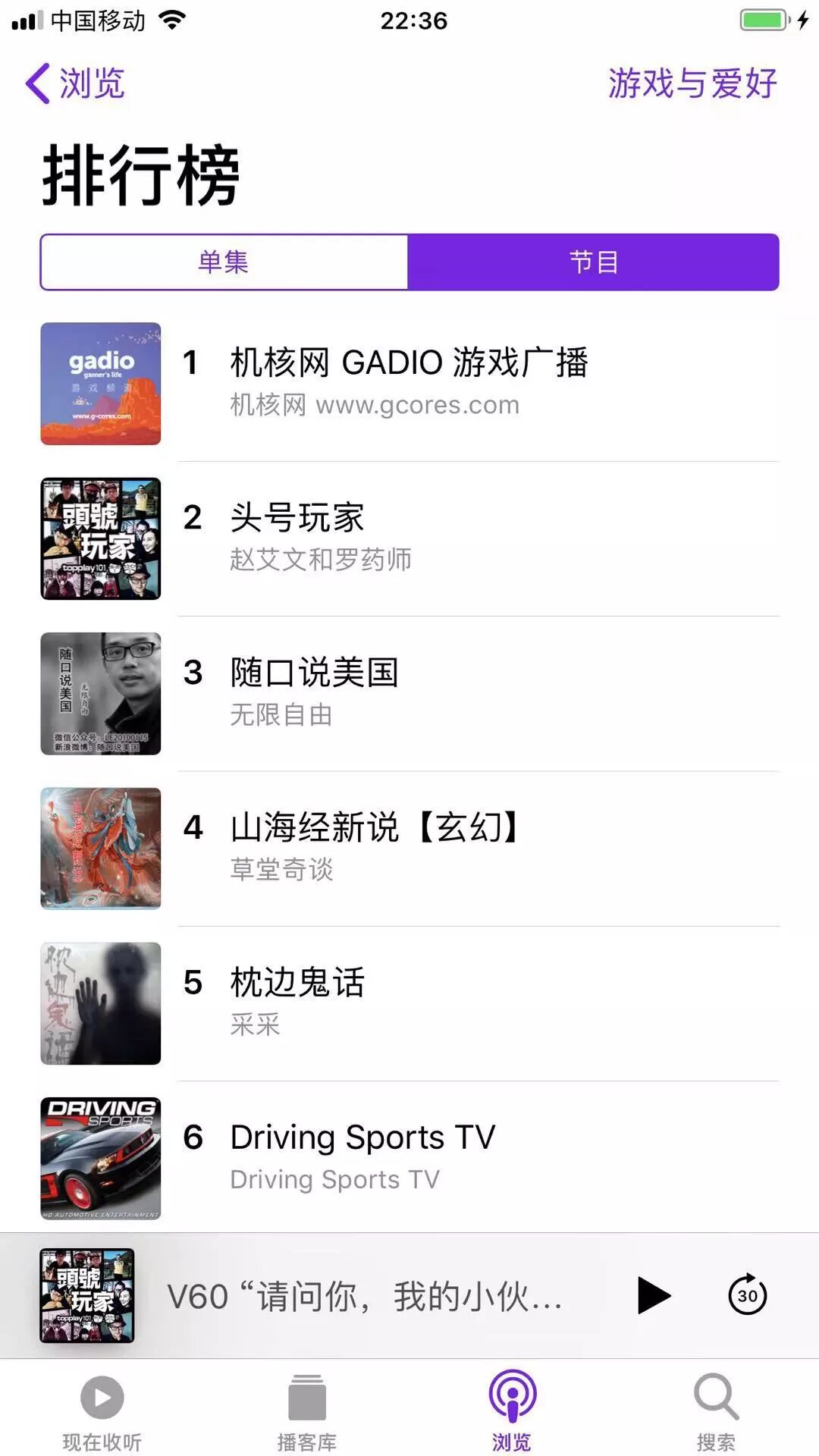Go to the 播客库 tab
This screenshot has height=1456, width=819.
tap(307, 1410)
